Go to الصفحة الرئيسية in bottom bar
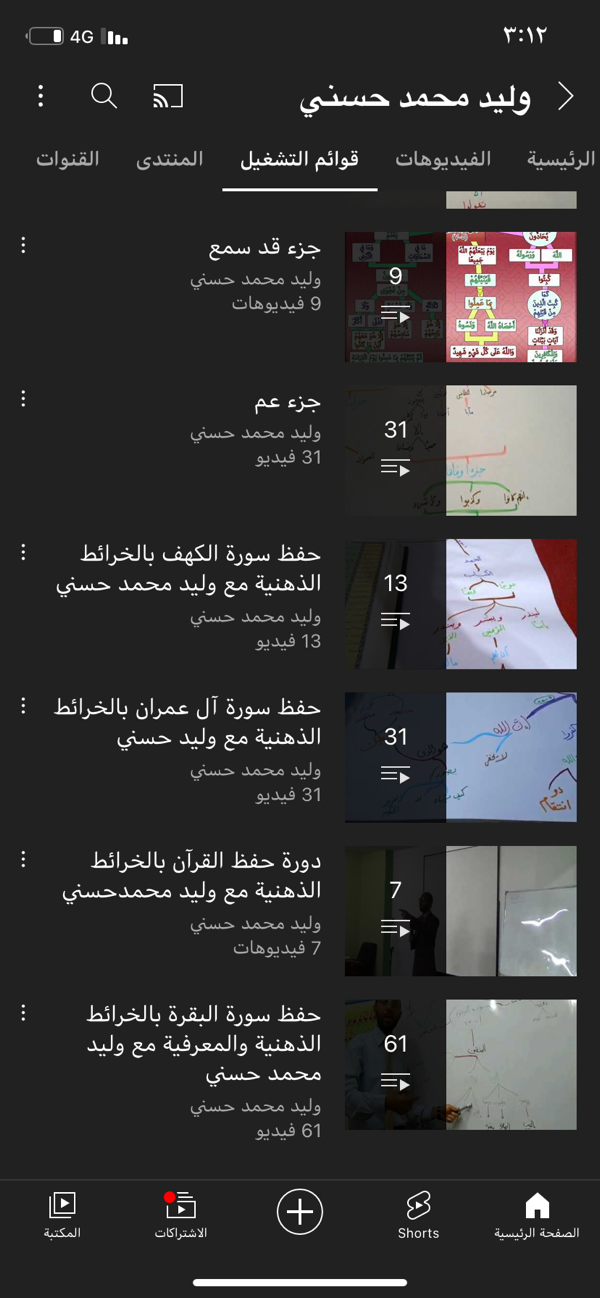Image resolution: width=600 pixels, height=1298 pixels. (537, 1215)
